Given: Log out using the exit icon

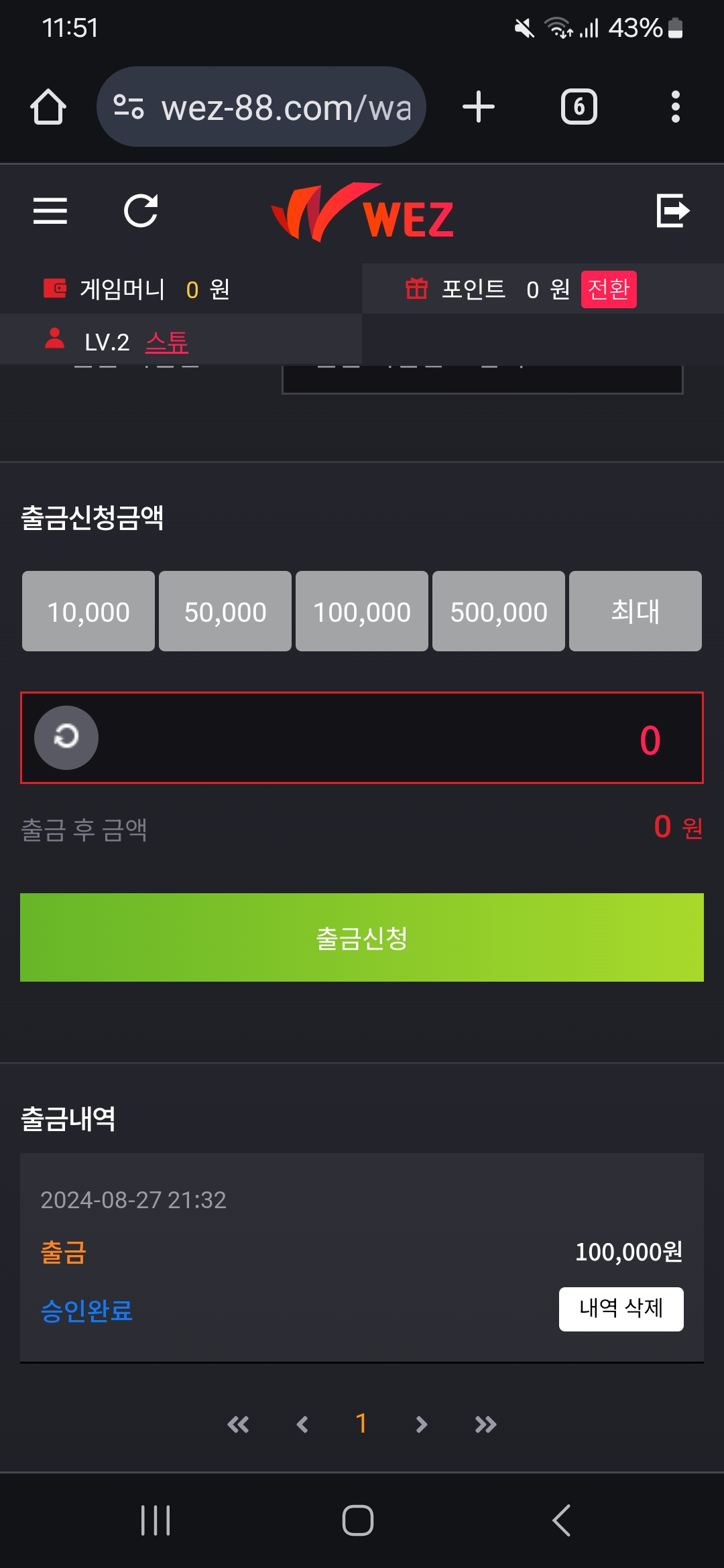Looking at the screenshot, I should [672, 211].
